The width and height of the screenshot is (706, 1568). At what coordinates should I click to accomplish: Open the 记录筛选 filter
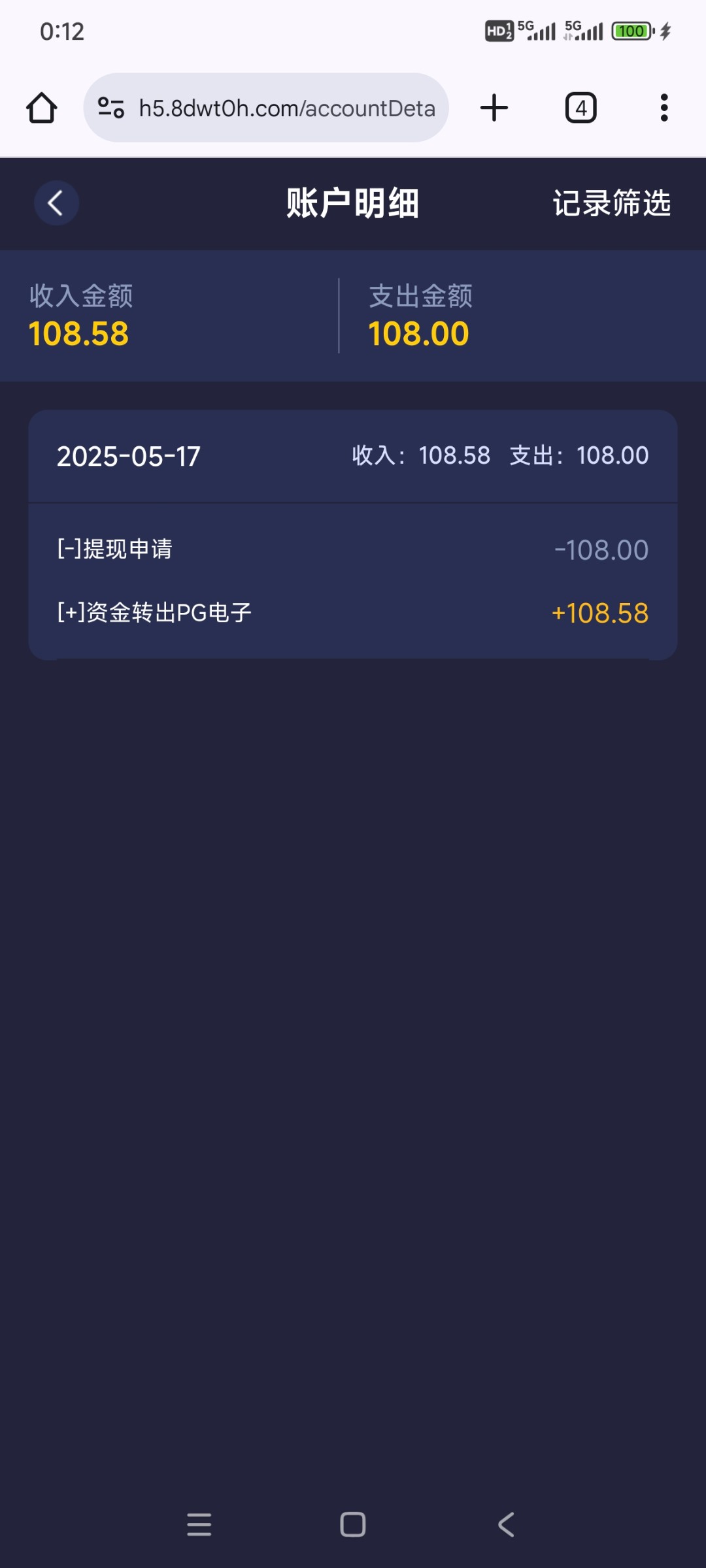point(611,203)
